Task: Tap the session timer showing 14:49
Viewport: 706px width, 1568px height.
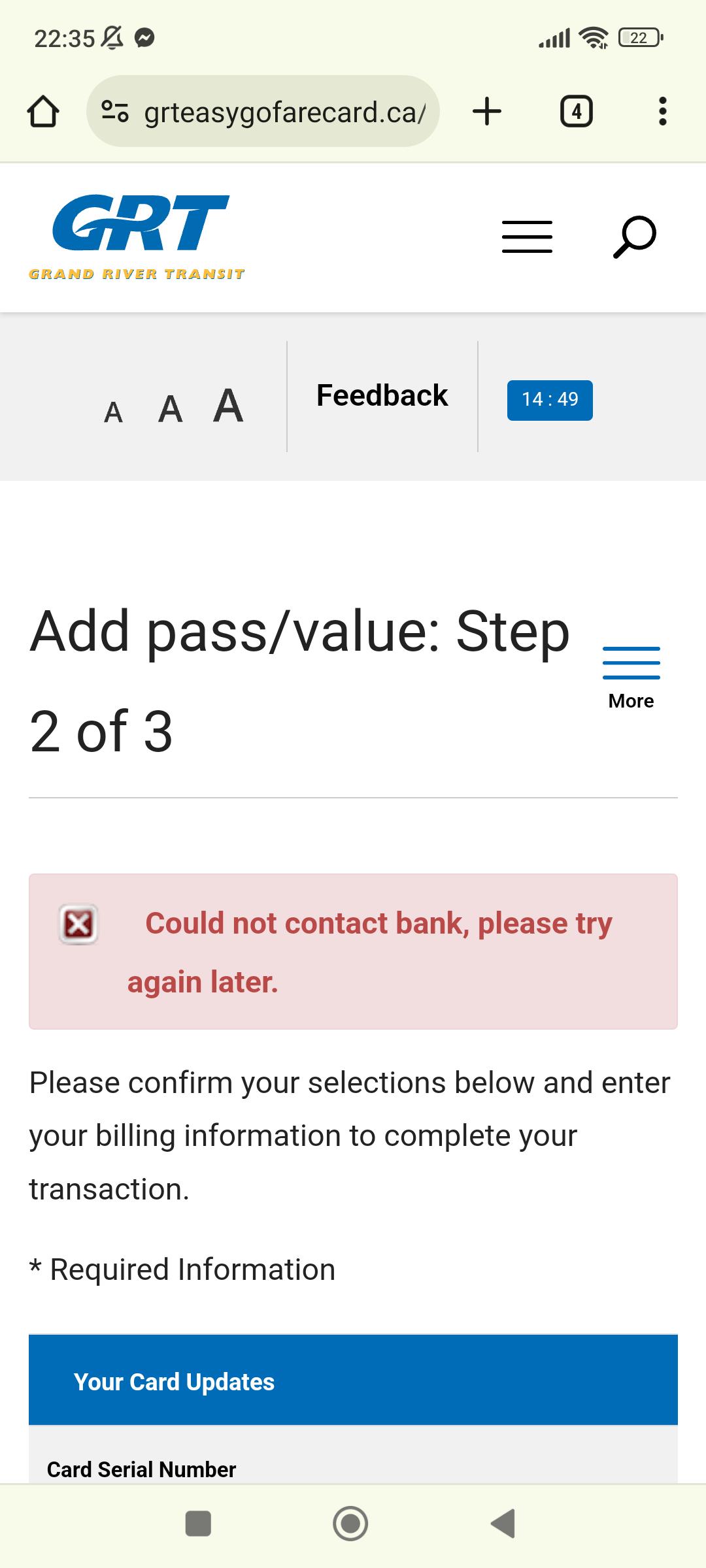Action: (x=550, y=400)
